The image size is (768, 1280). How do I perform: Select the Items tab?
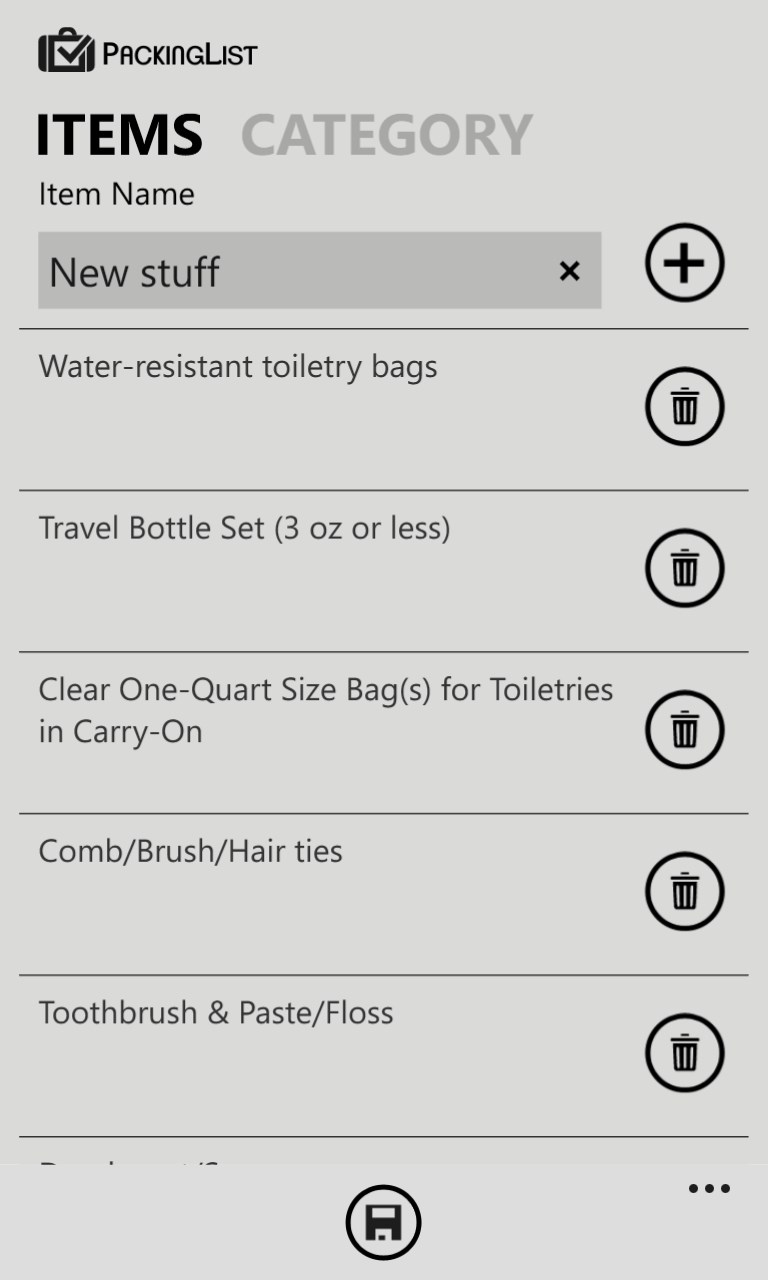click(x=120, y=135)
